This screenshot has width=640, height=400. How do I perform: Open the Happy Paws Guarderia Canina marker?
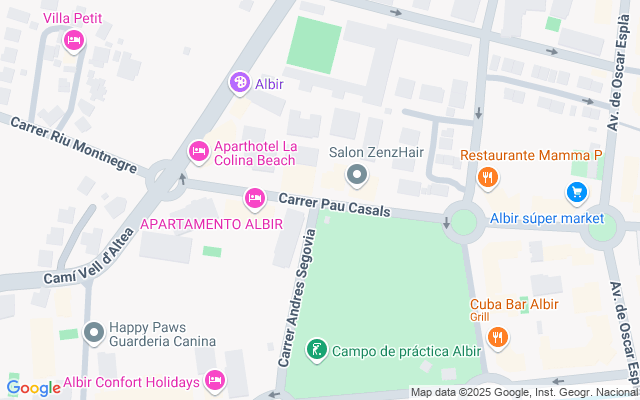[94, 332]
